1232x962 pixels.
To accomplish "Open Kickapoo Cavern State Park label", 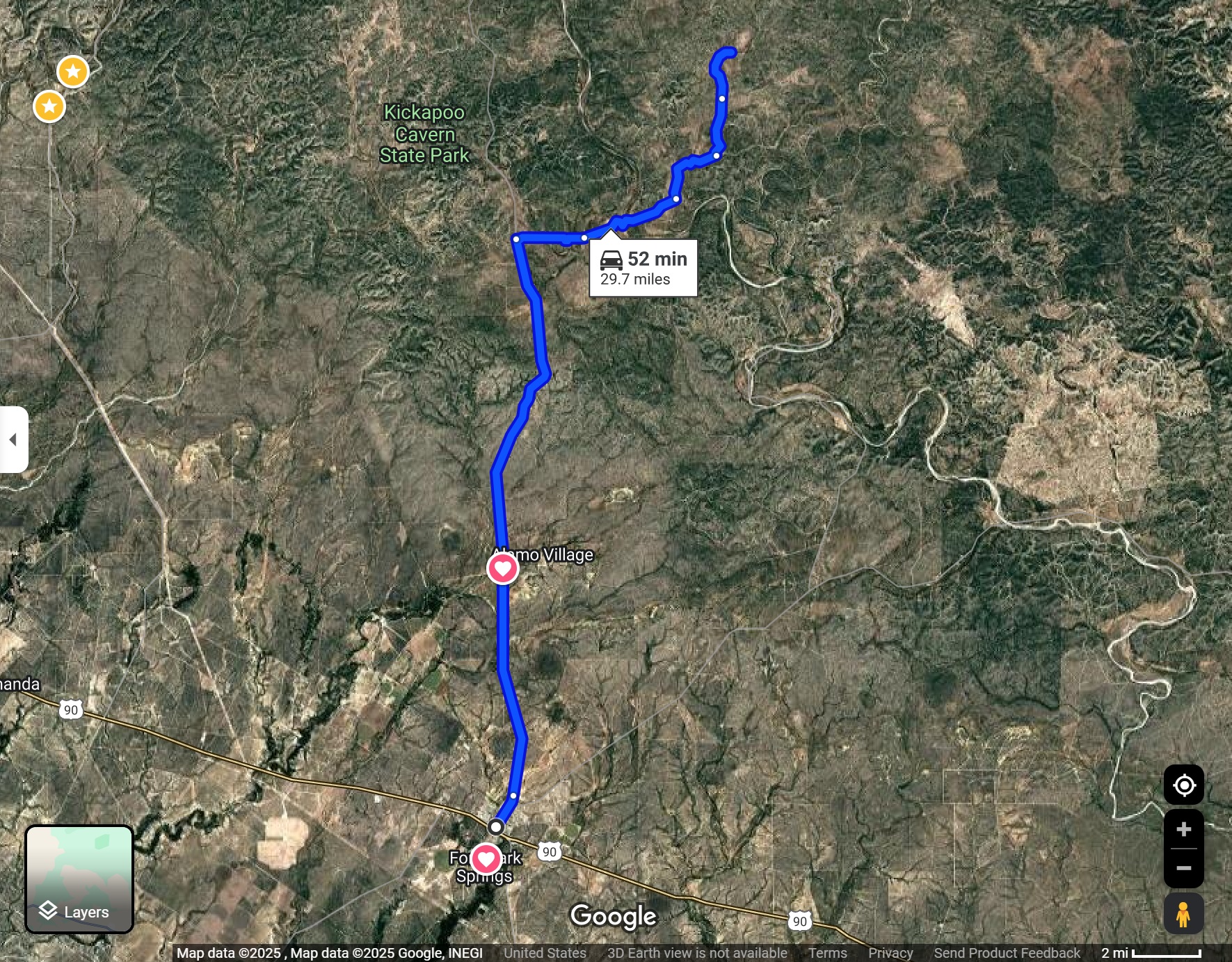I will coord(424,134).
